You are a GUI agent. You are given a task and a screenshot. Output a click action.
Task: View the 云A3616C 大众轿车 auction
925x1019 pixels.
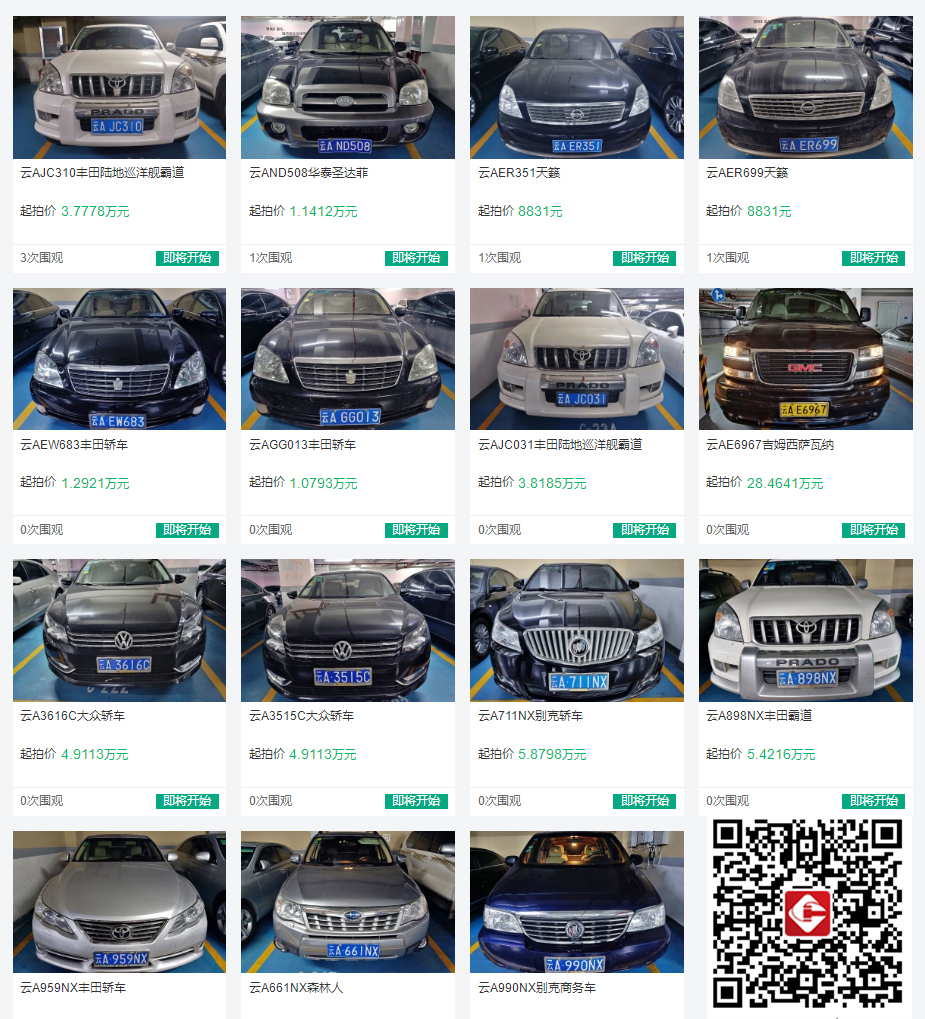[x=119, y=631]
